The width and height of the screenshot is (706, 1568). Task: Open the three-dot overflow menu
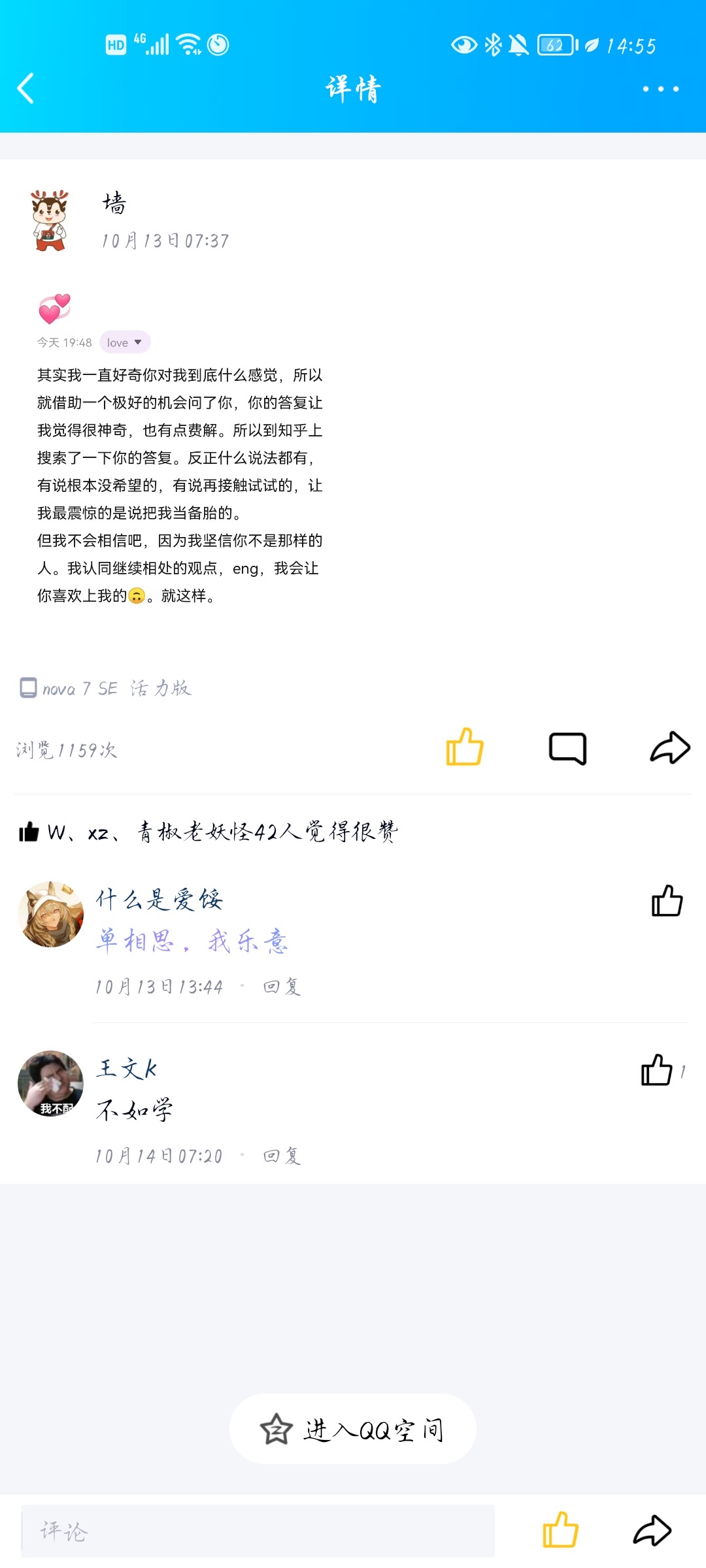pyautogui.click(x=660, y=88)
